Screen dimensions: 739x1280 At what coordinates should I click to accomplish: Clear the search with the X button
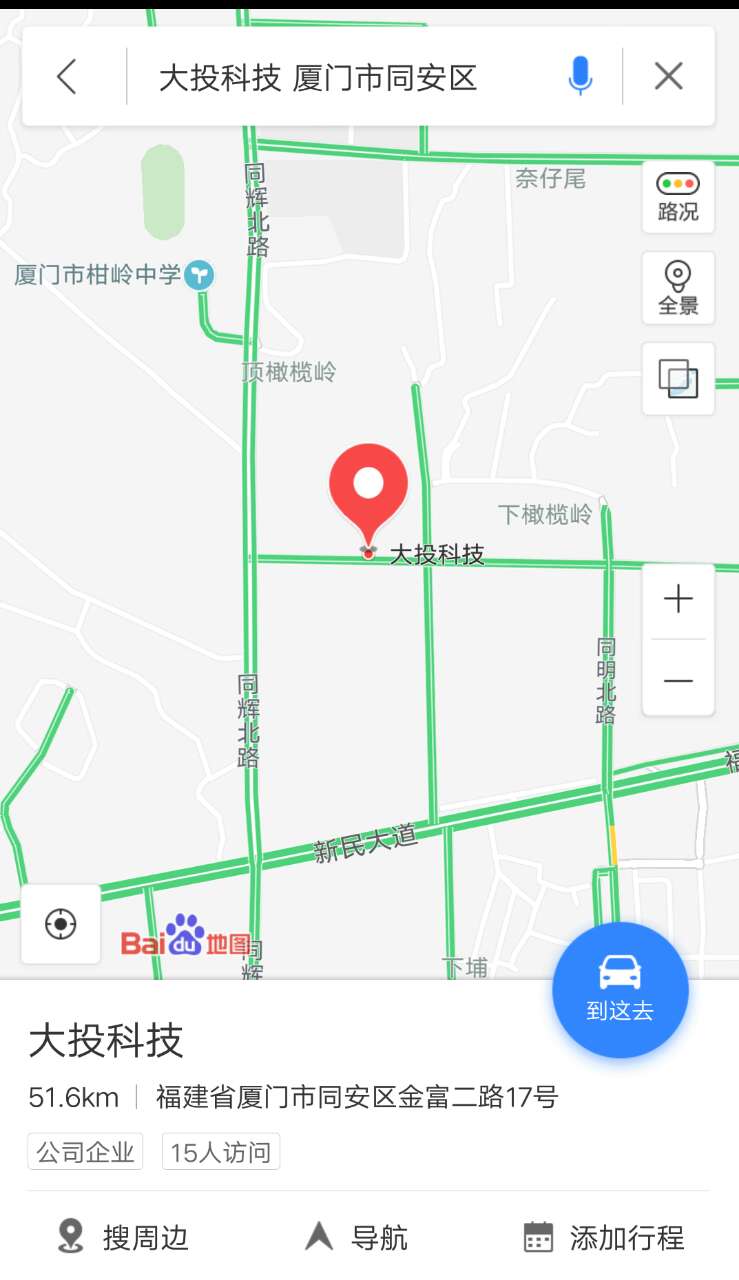(668, 76)
